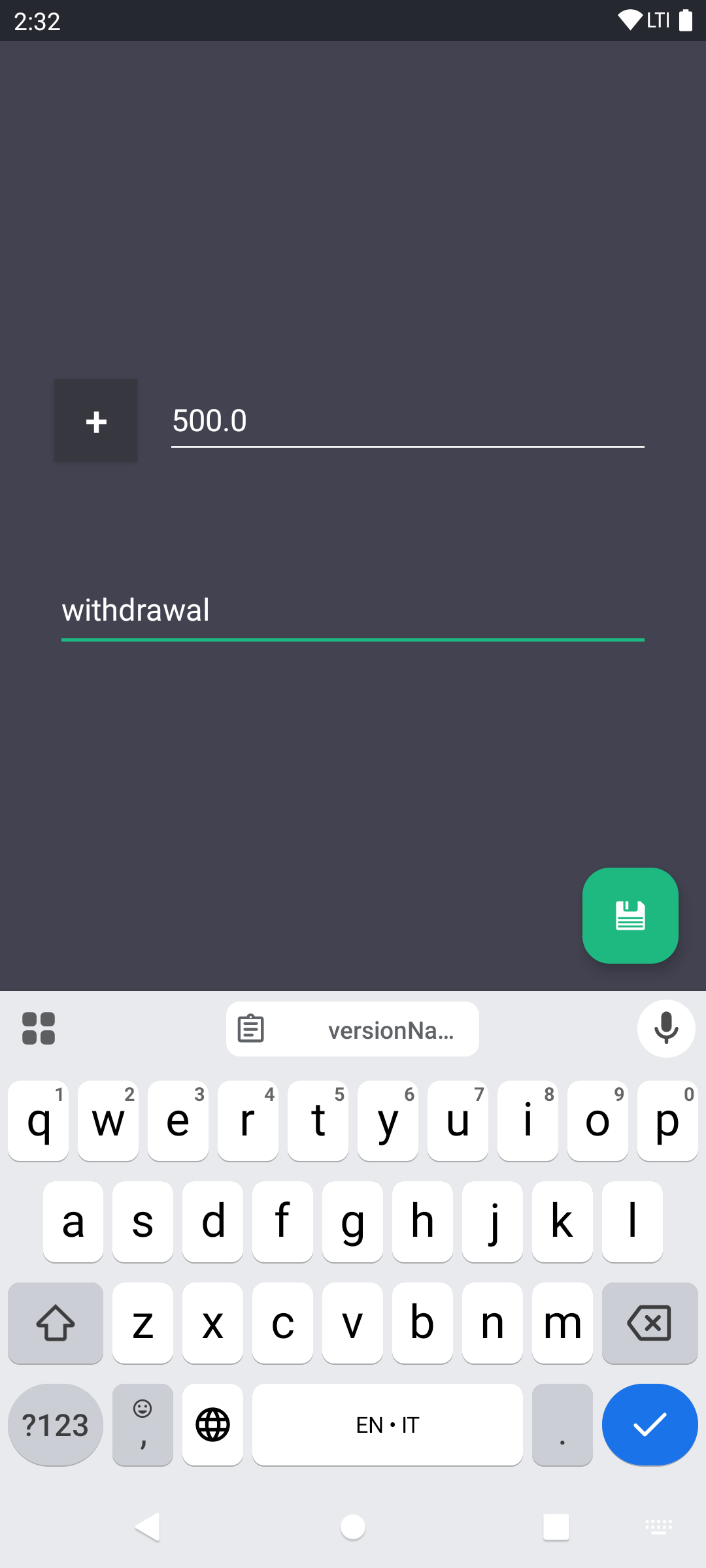
Task: Save the transaction with the floppy-disk button
Action: pos(630,915)
